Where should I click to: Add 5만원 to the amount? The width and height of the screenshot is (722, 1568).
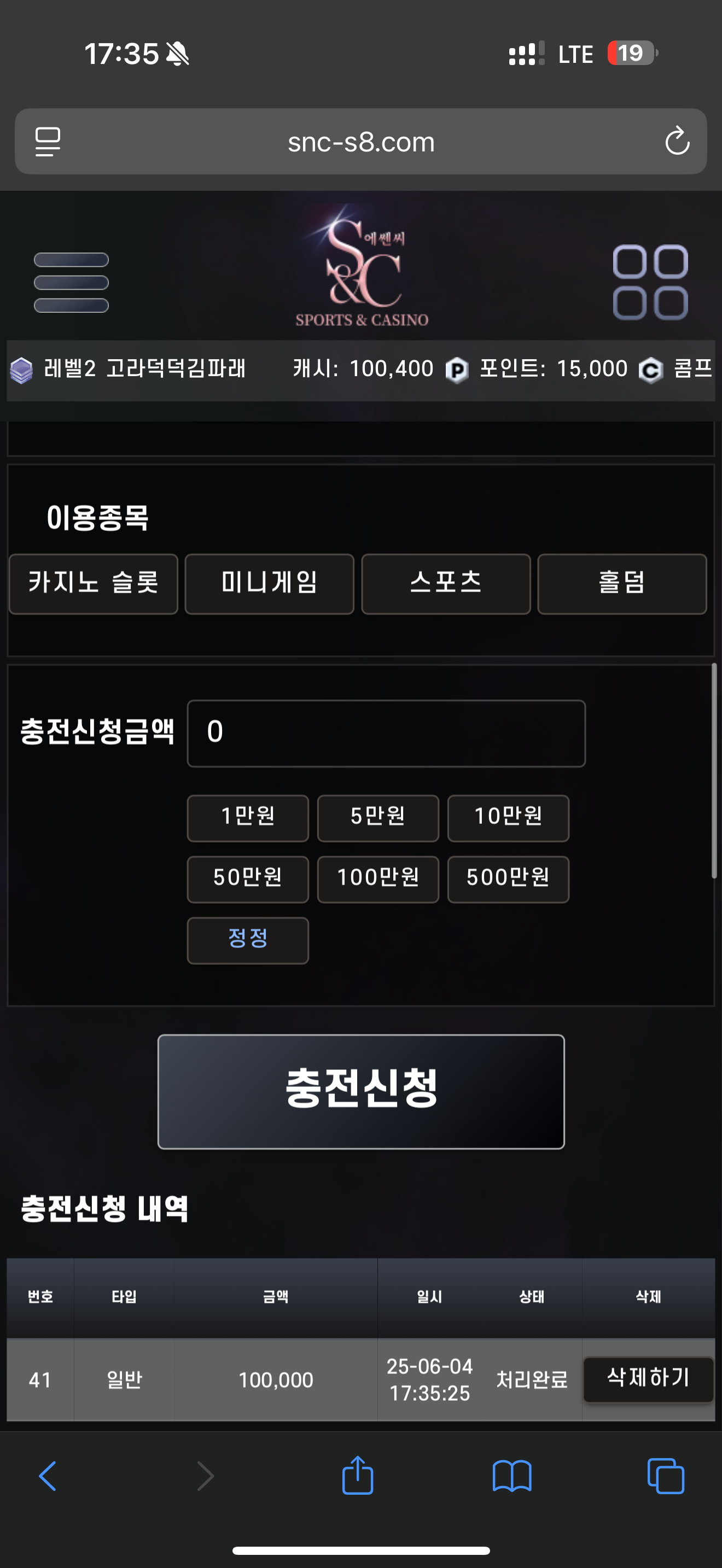(x=378, y=818)
